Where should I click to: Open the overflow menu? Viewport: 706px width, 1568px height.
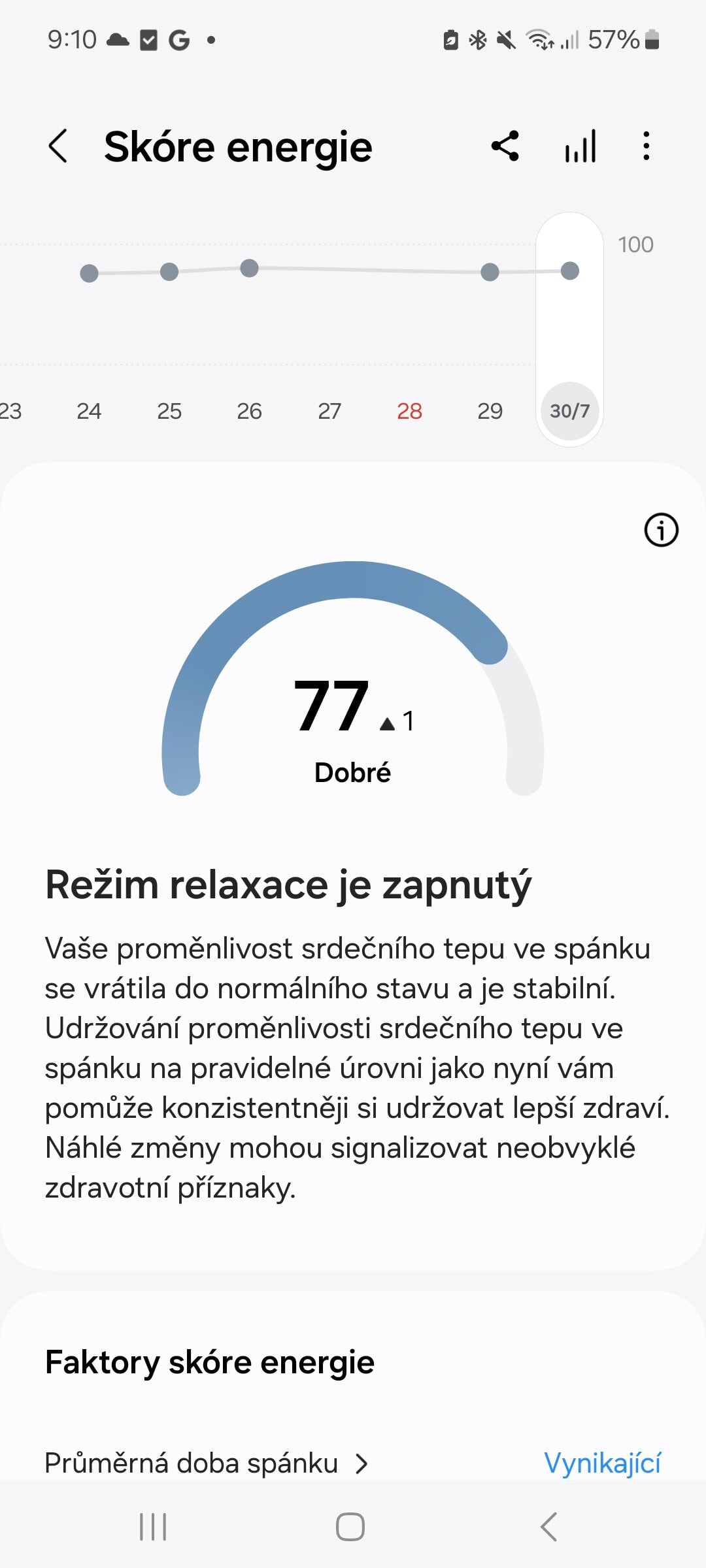click(646, 146)
